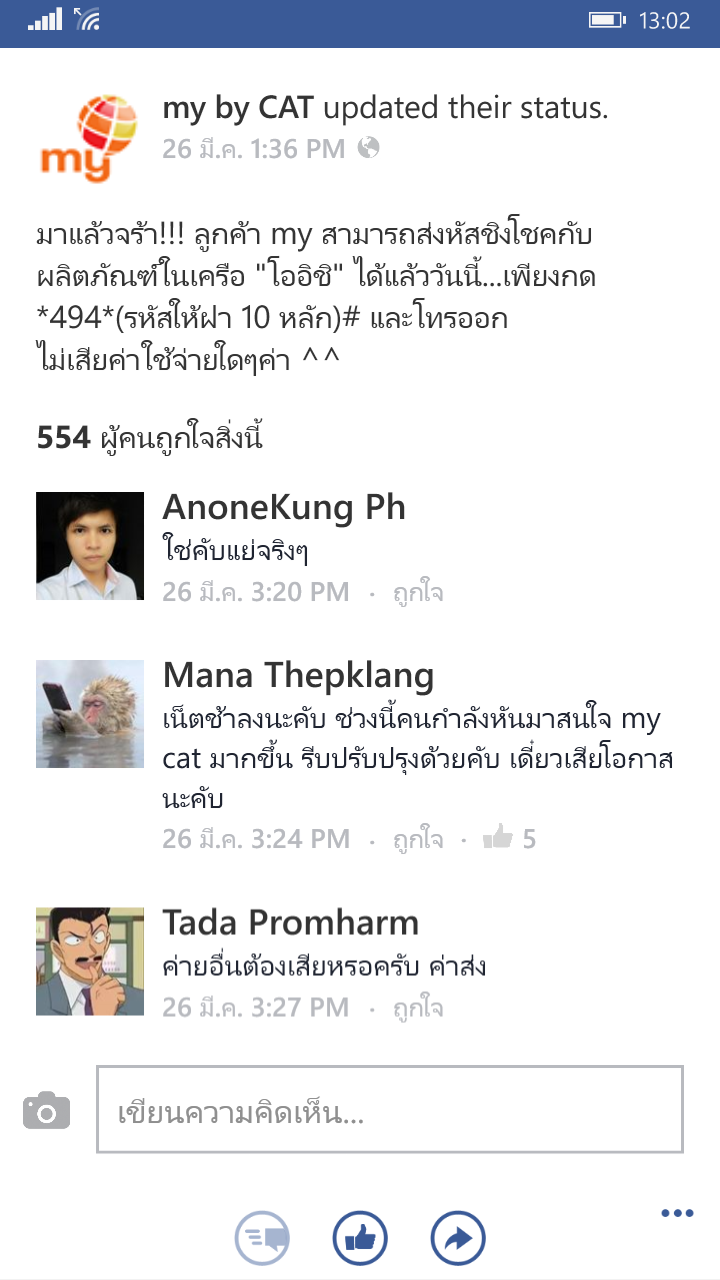720x1280 pixels.
Task: Open Mana Thepklang's profile name
Action: pyautogui.click(x=298, y=676)
